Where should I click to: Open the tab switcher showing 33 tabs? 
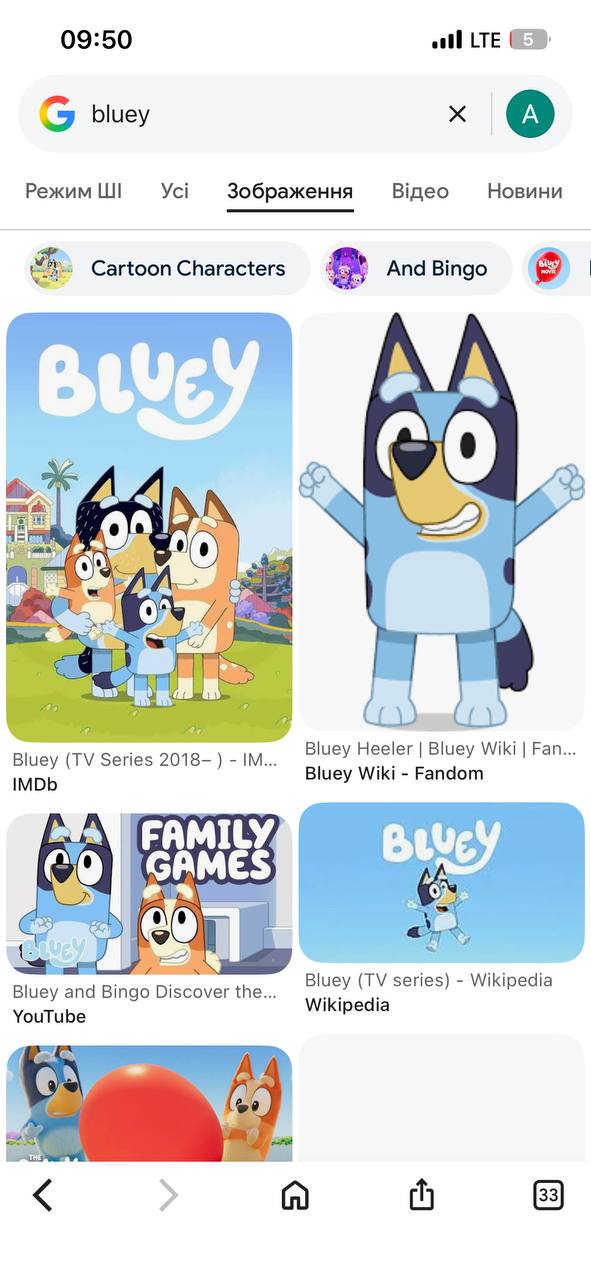click(x=548, y=1194)
